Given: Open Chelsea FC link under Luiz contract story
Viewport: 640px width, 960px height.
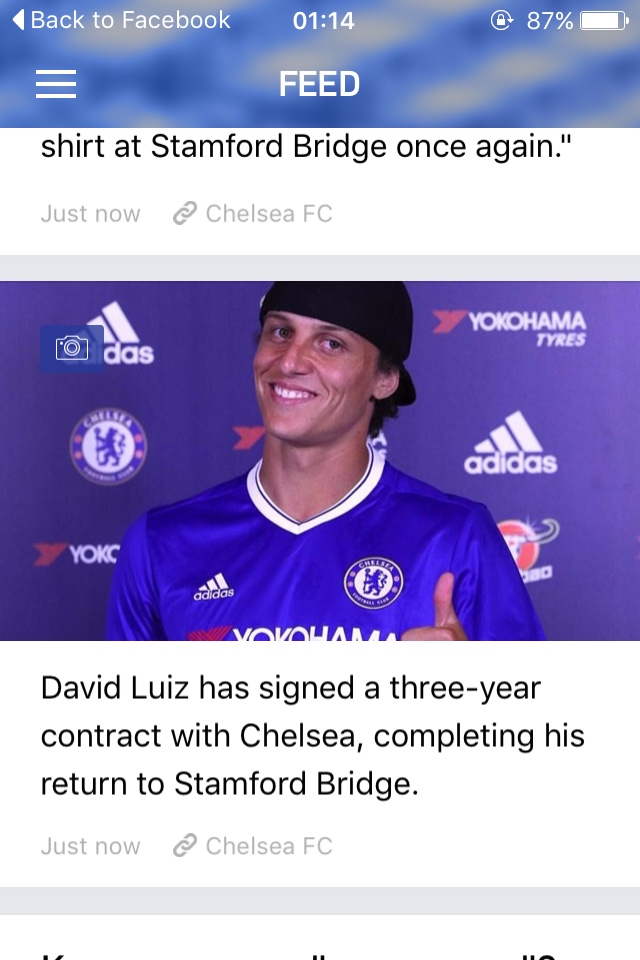Looking at the screenshot, I should point(252,846).
